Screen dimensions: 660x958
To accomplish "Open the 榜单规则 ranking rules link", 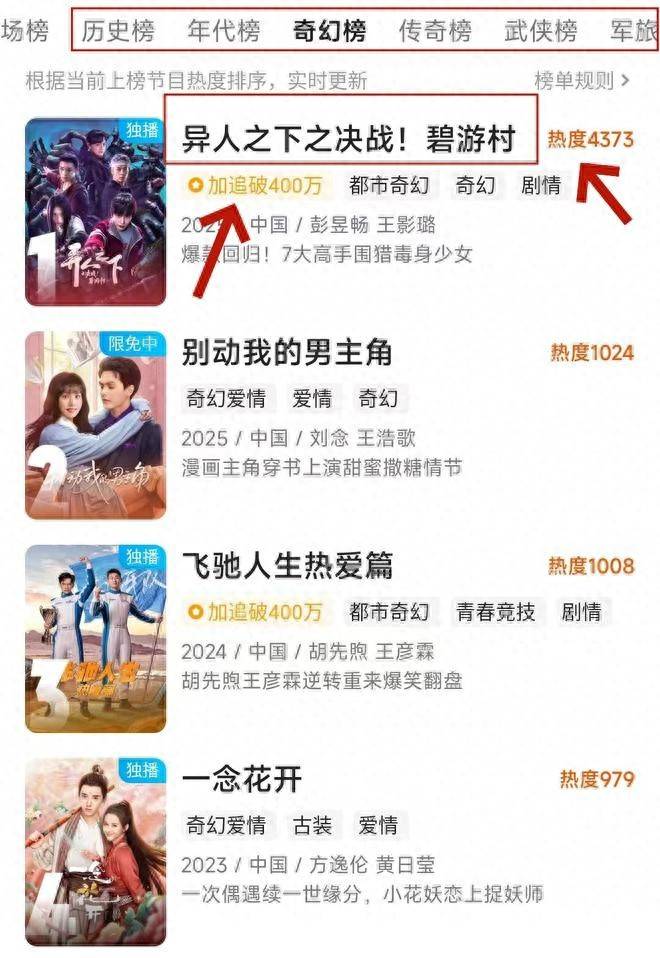I will [582, 81].
